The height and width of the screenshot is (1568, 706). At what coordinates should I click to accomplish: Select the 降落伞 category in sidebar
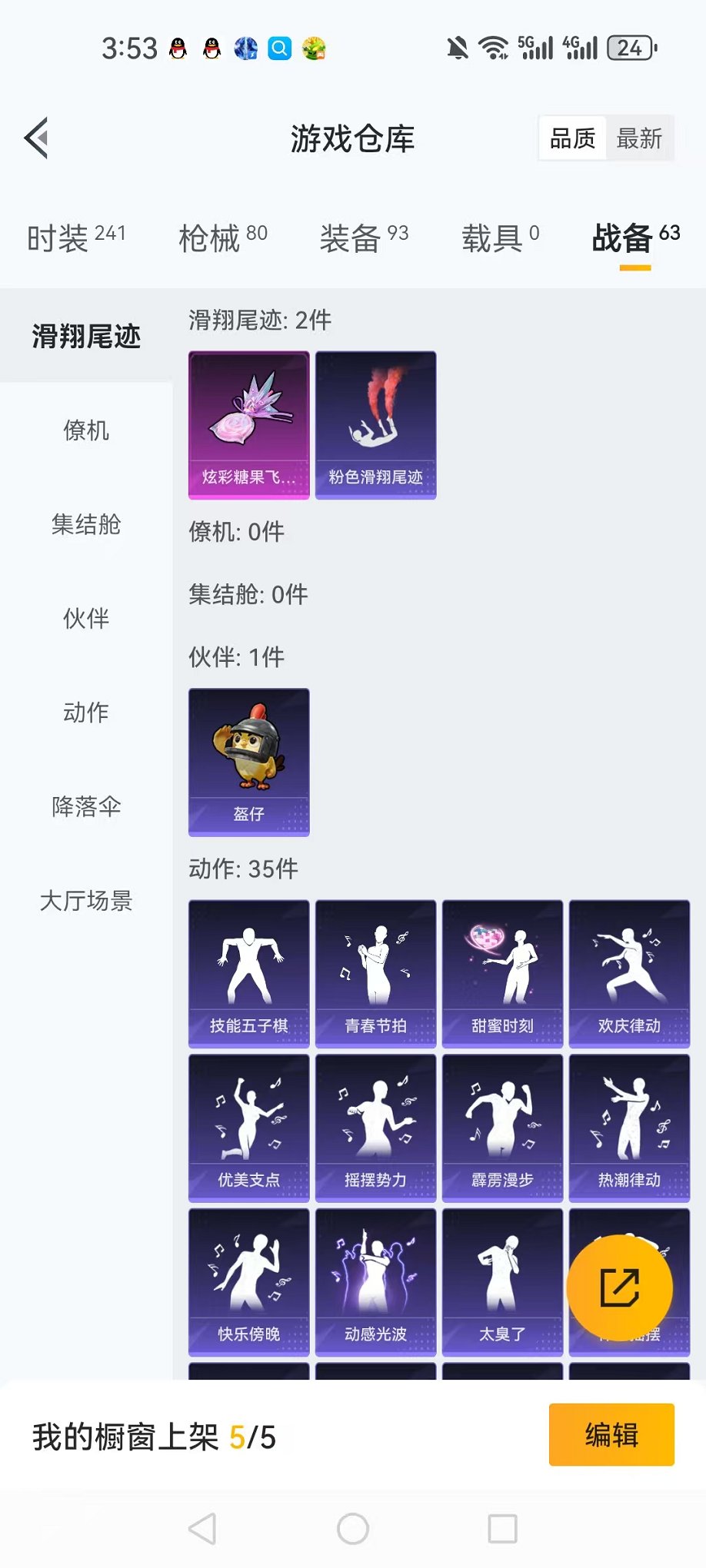click(85, 808)
